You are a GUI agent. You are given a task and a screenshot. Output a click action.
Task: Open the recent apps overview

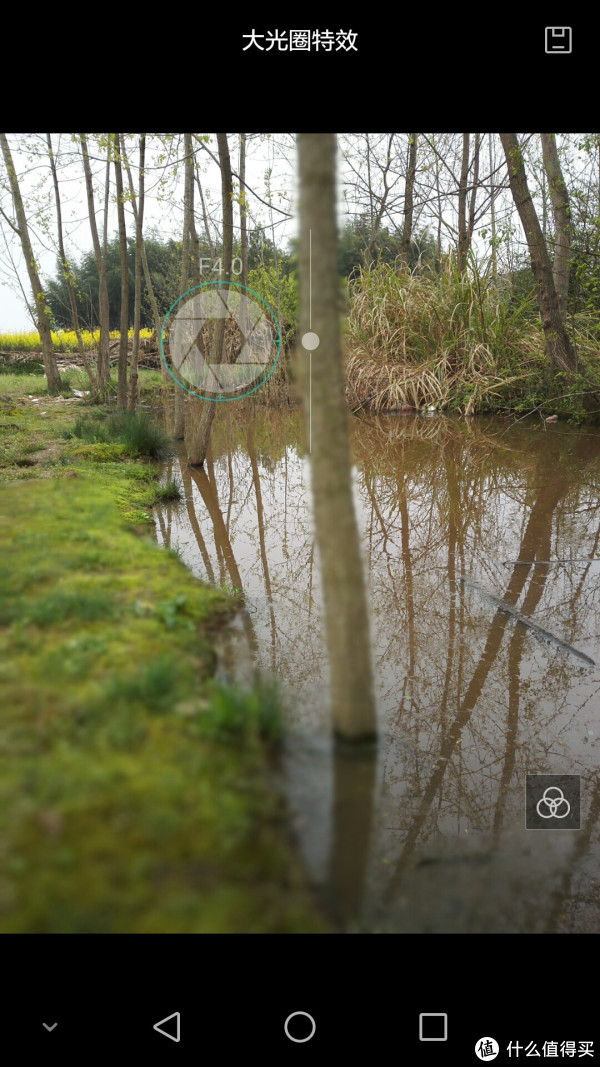click(433, 1027)
